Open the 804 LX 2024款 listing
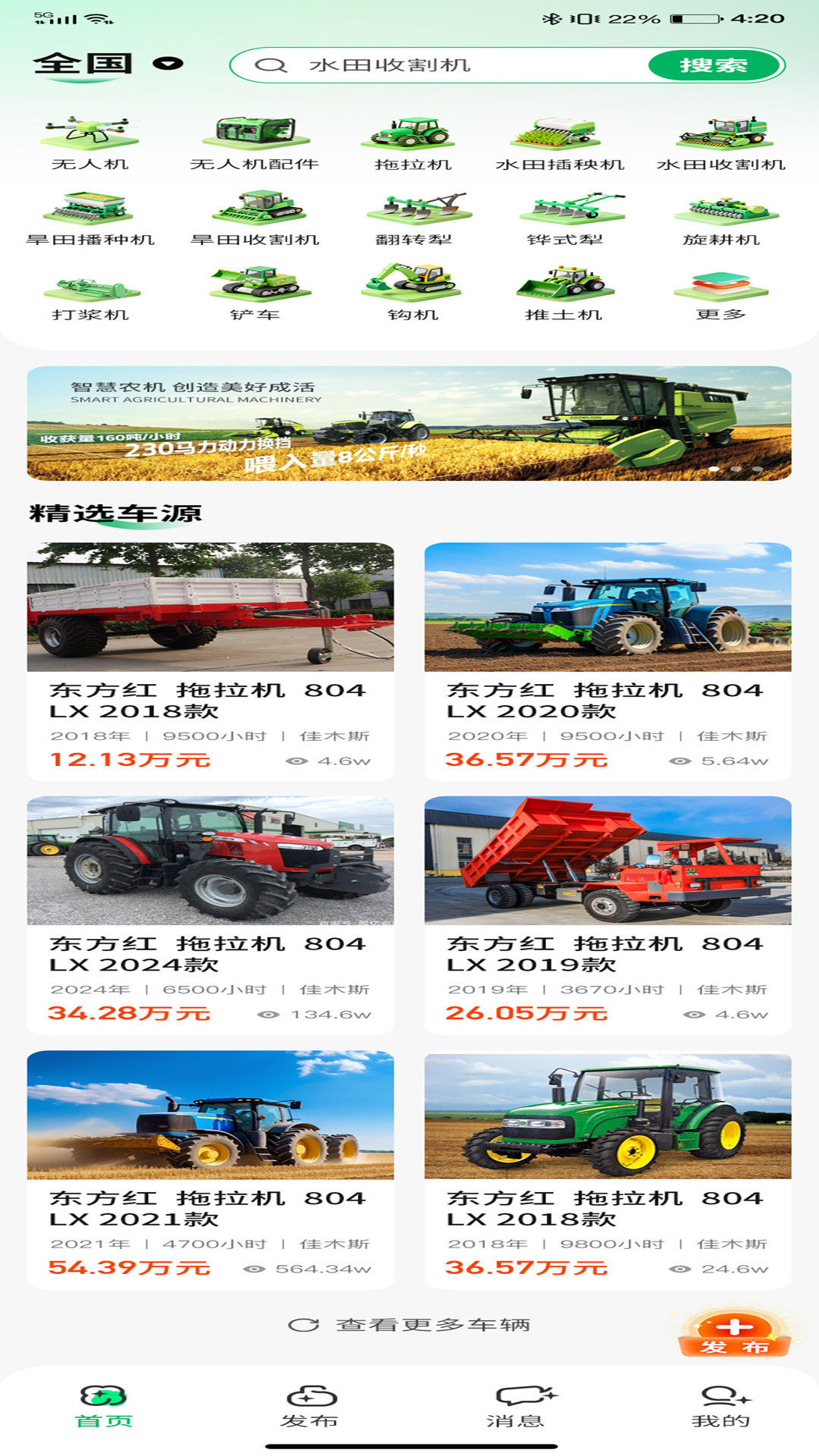Viewport: 819px width, 1456px height. (x=211, y=914)
